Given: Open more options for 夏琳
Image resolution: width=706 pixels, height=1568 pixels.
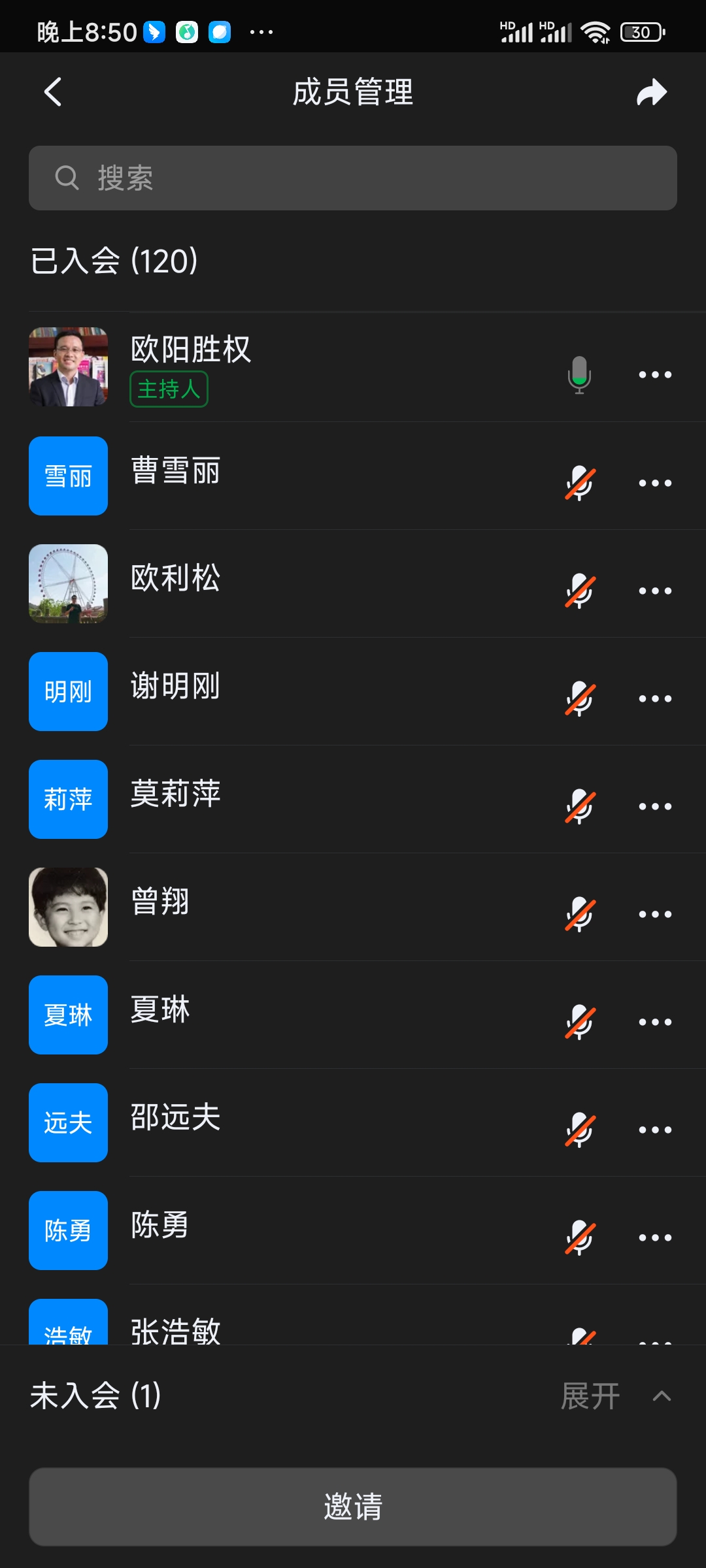Looking at the screenshot, I should [655, 1022].
